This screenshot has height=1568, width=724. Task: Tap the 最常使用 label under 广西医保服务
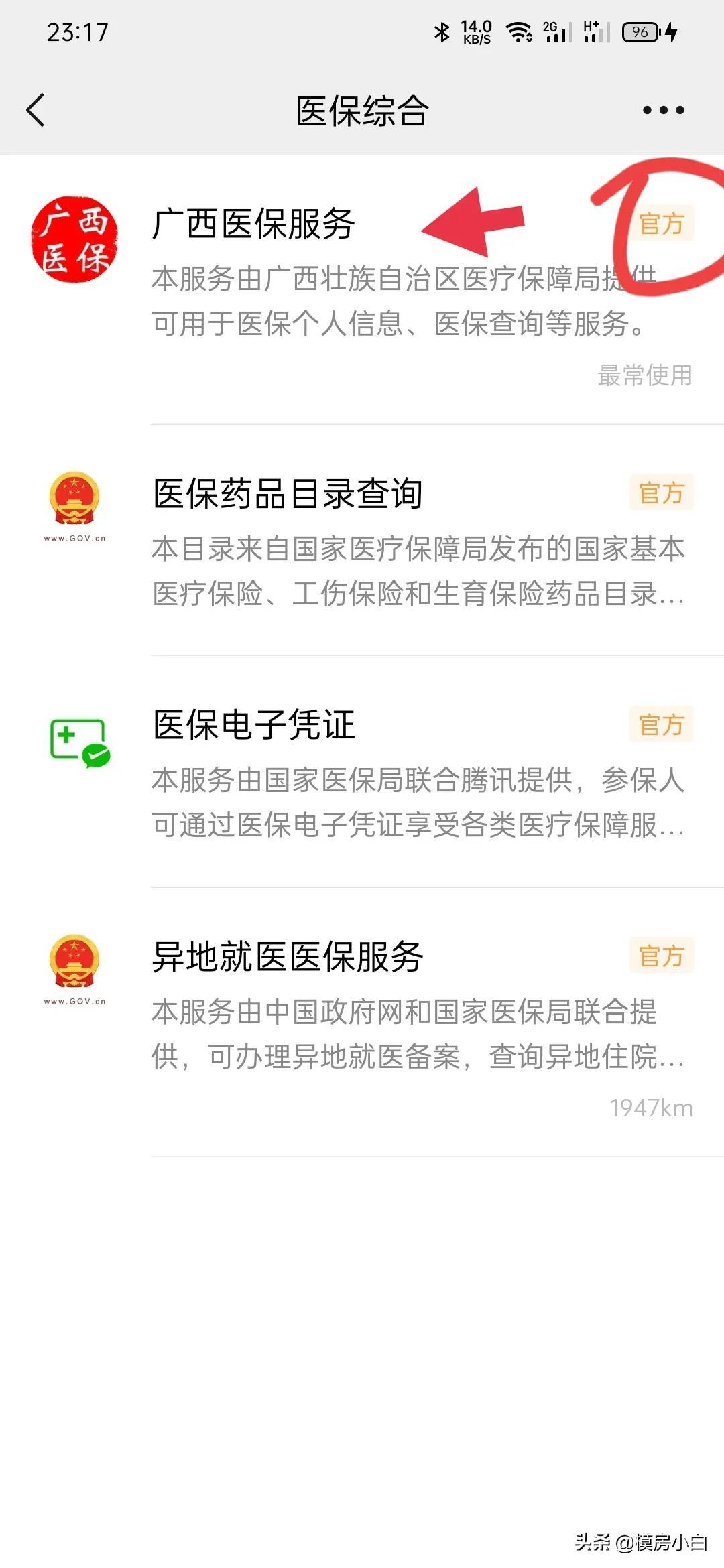[x=645, y=375]
